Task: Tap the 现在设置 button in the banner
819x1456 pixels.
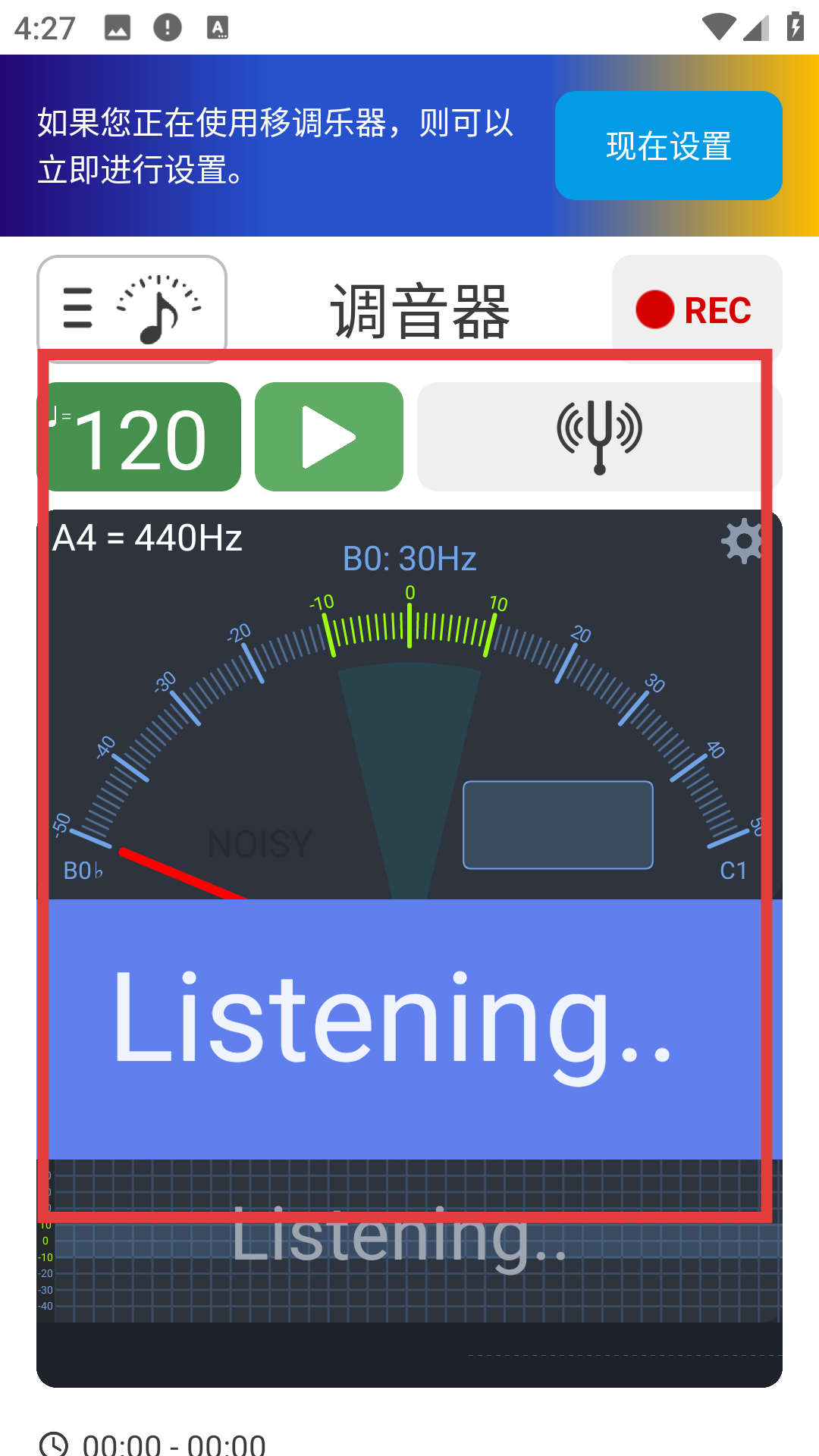Action: [668, 146]
